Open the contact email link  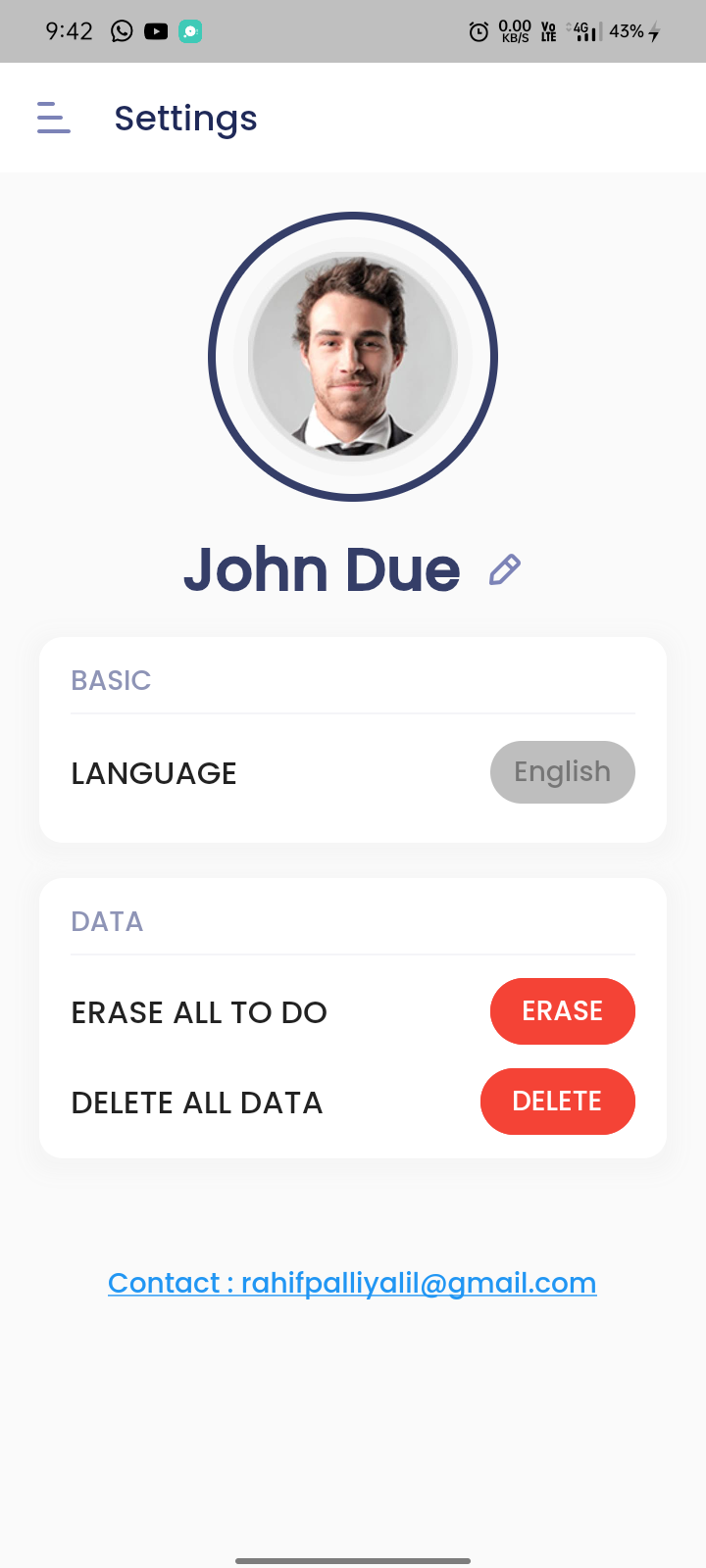(352, 1283)
